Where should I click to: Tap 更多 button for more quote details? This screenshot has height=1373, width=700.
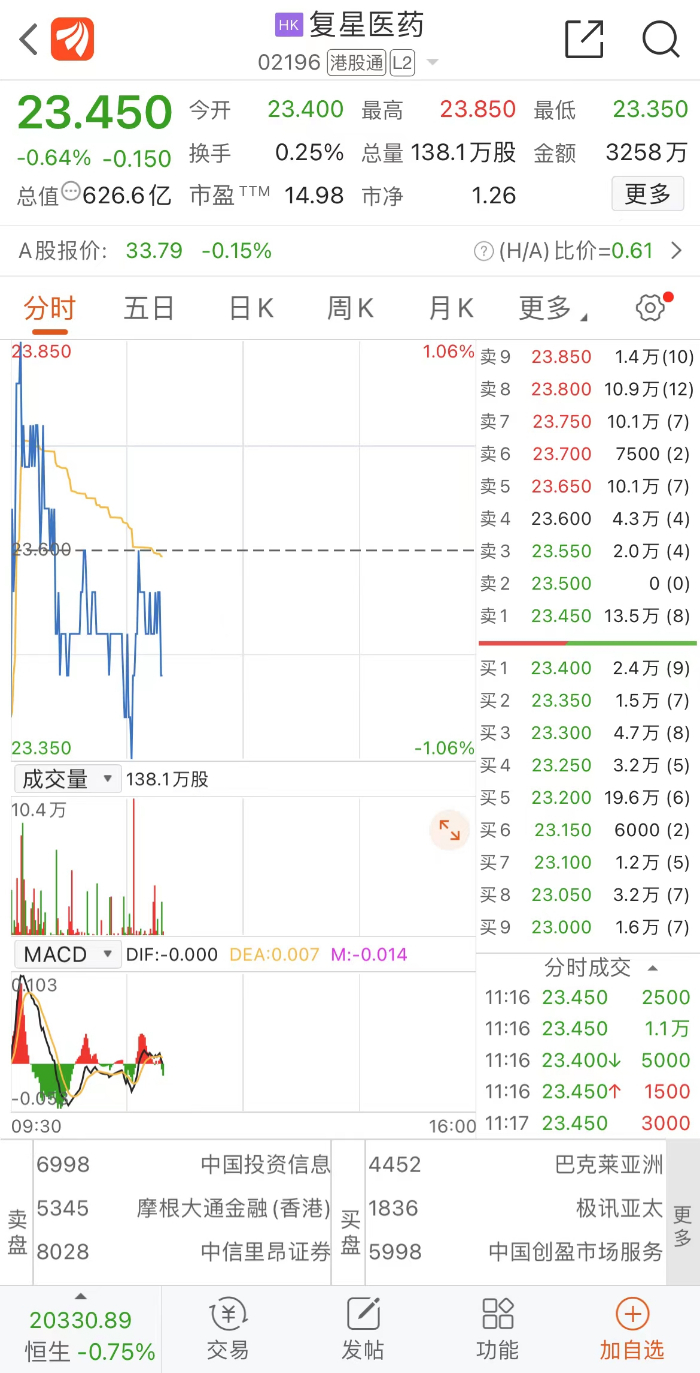coord(647,194)
